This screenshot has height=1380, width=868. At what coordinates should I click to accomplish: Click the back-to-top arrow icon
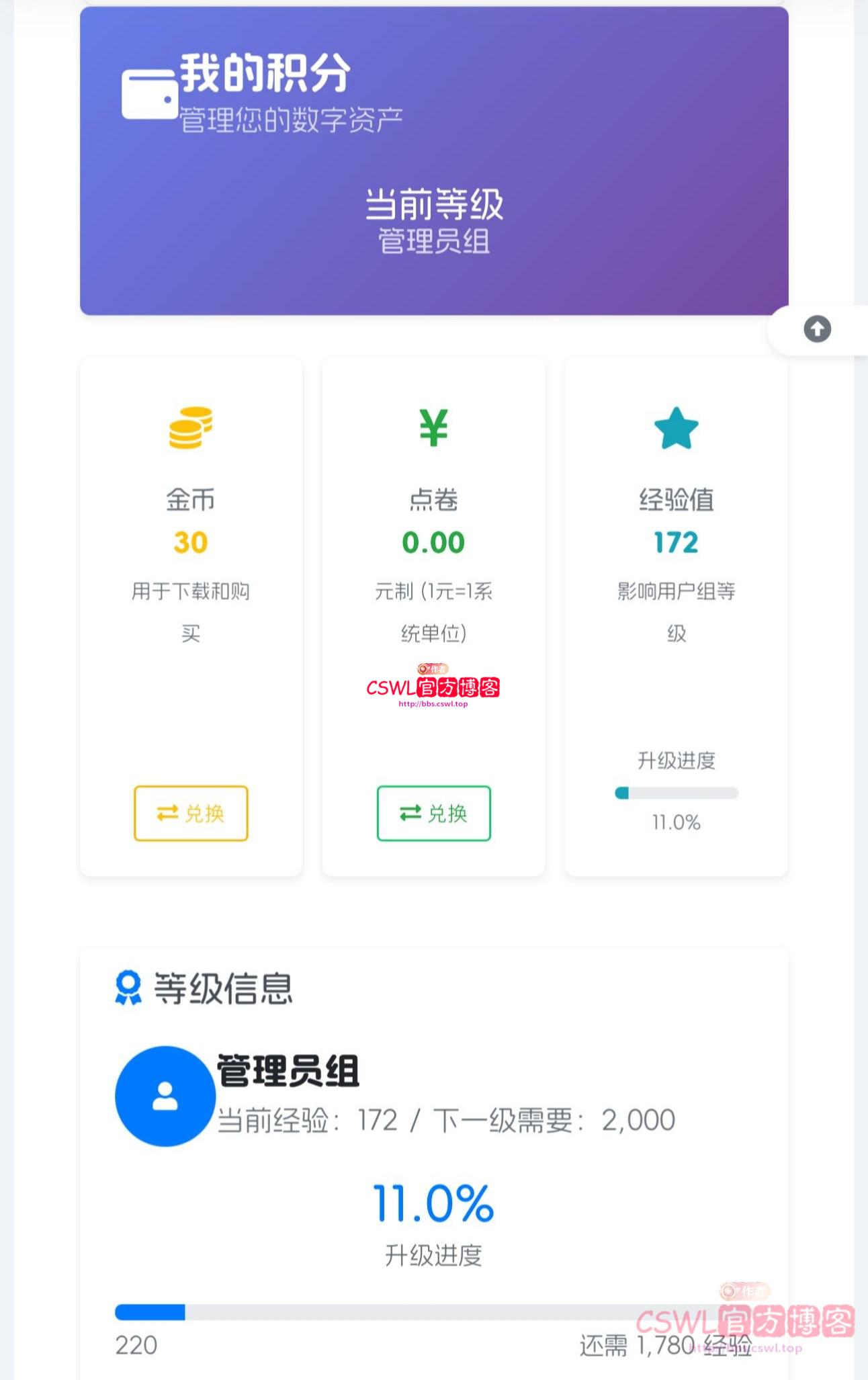[818, 331]
